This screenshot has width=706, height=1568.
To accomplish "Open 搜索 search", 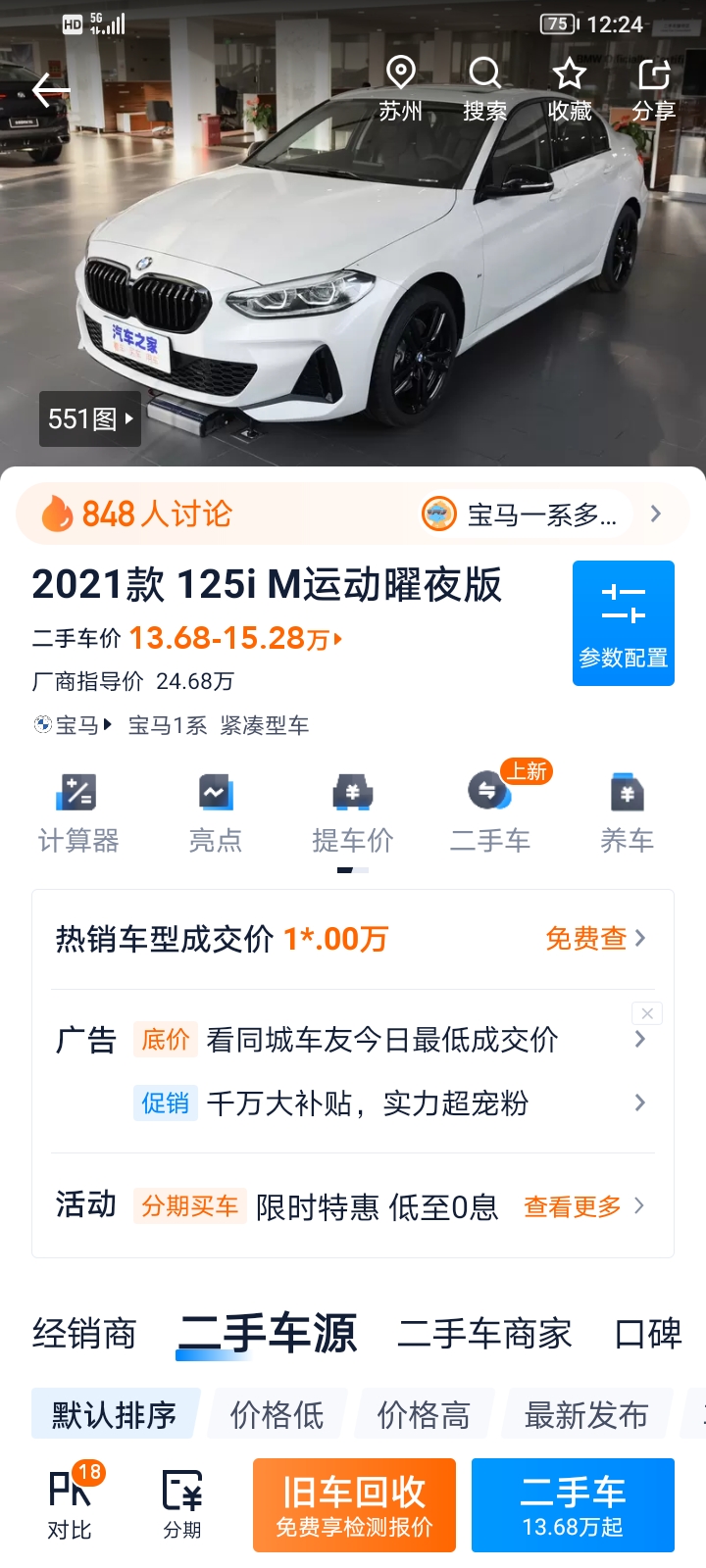I will (484, 89).
